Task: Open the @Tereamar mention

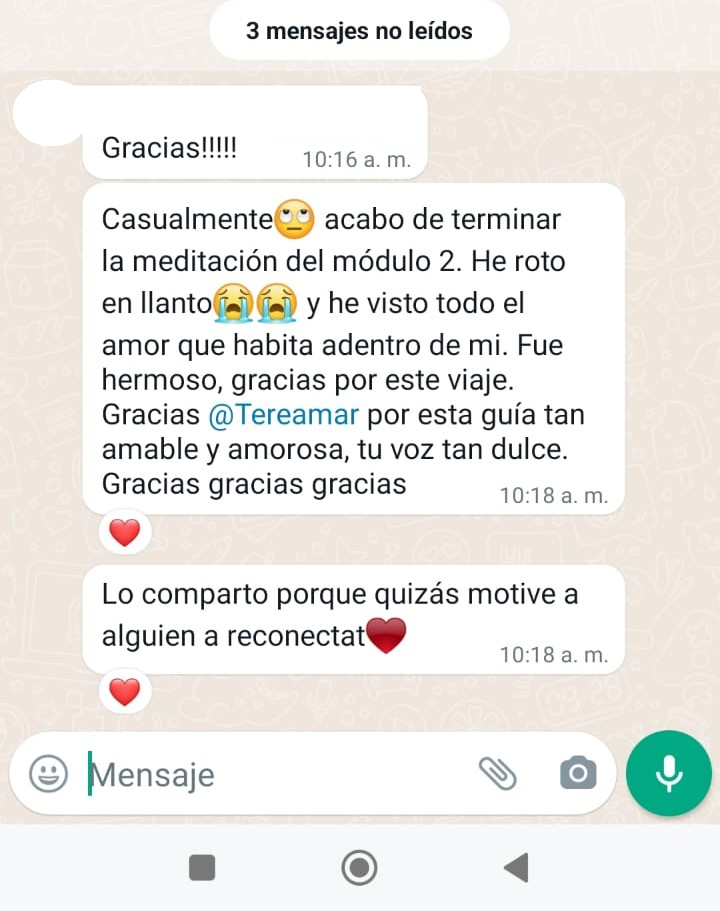Action: pyautogui.click(x=283, y=414)
